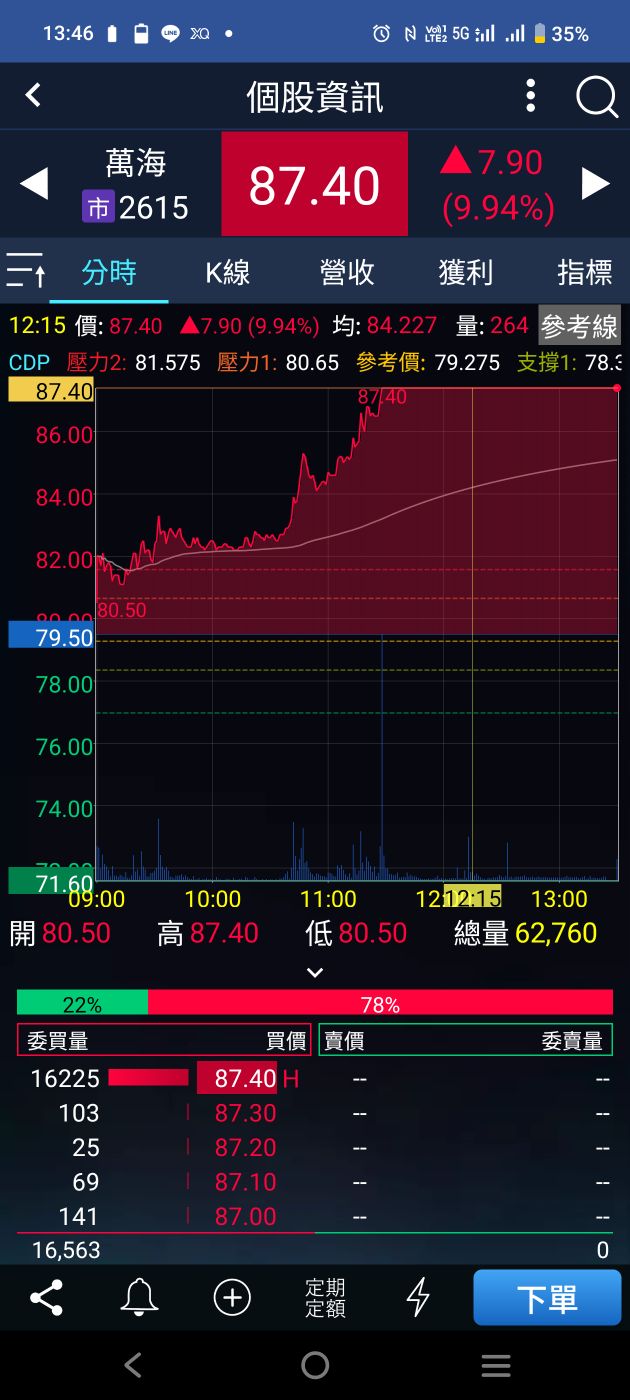Add the stock to the watchlist with the plus icon
Image resolution: width=630 pixels, height=1400 pixels.
[232, 1298]
